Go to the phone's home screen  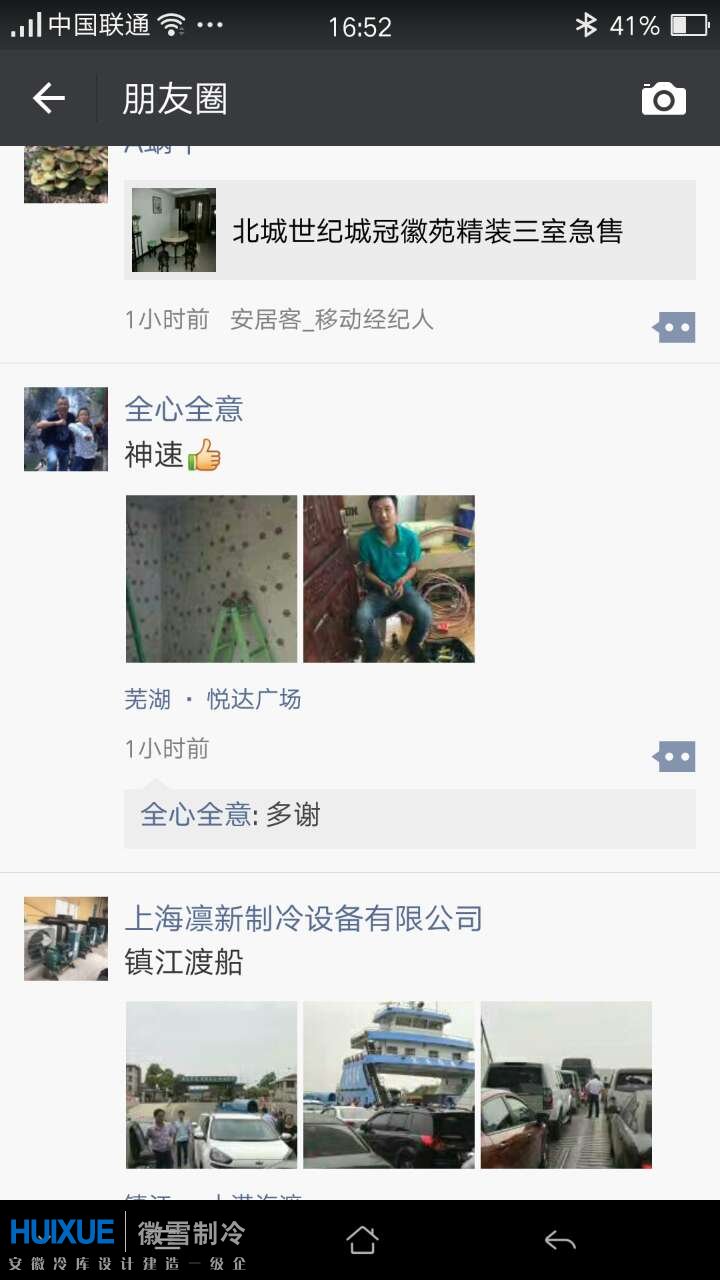(362, 1240)
